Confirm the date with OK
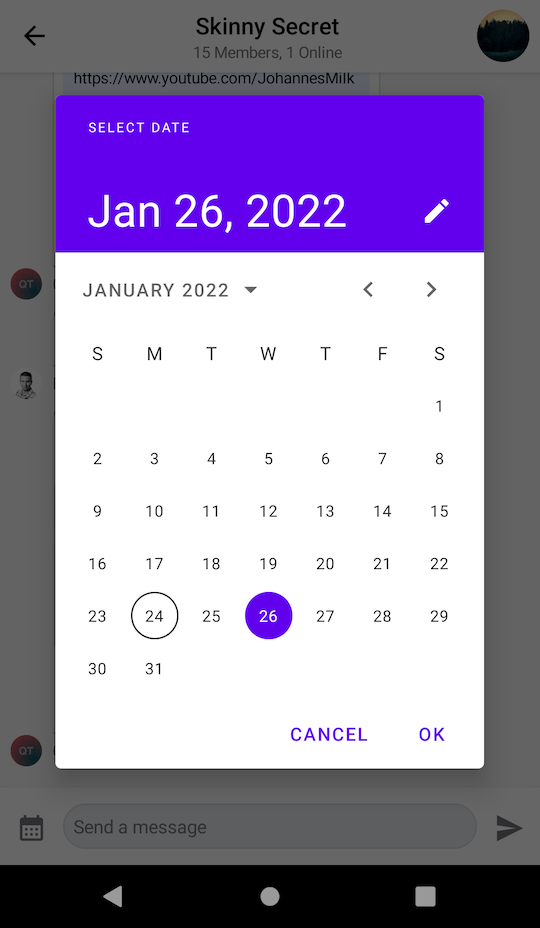The height and width of the screenshot is (928, 540). (432, 734)
